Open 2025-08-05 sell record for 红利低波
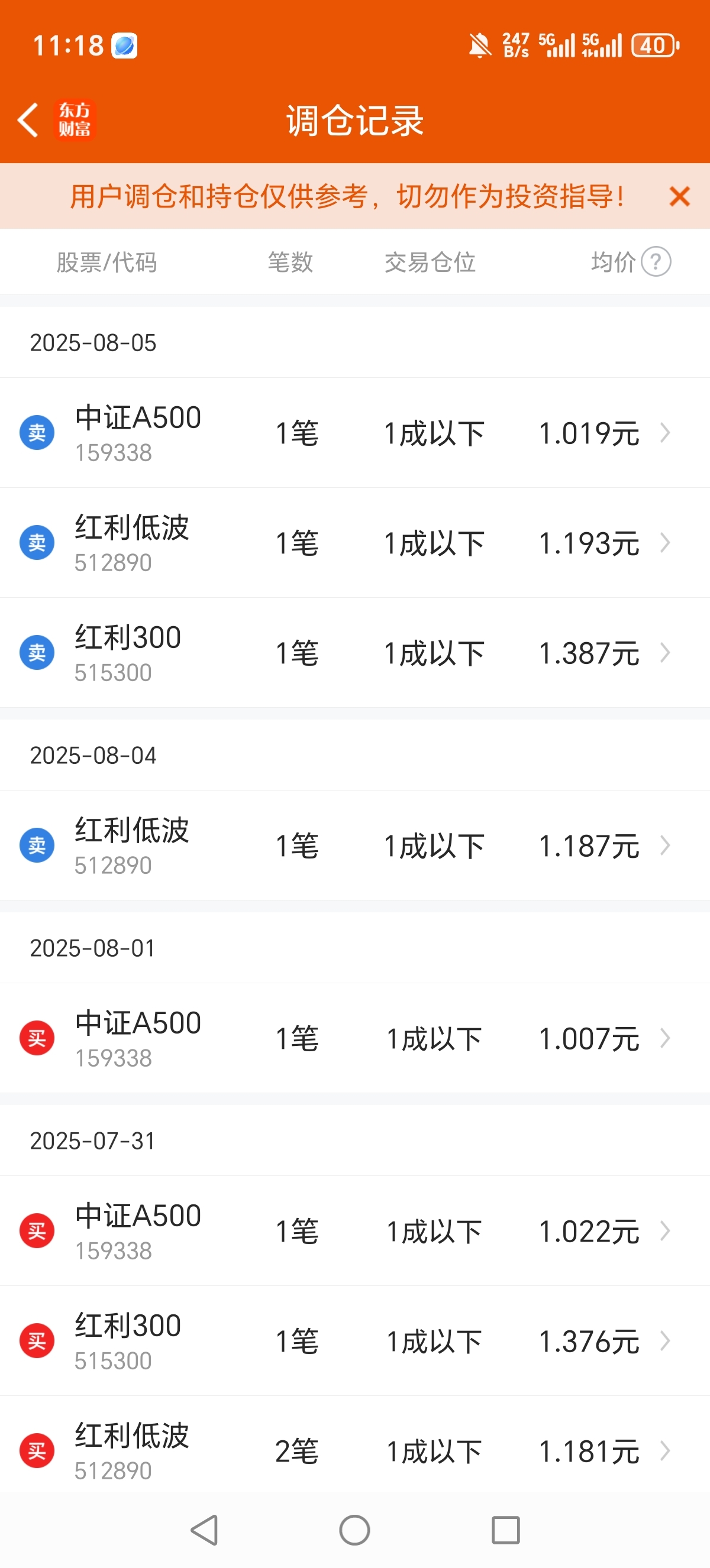710x1568 pixels. [355, 543]
